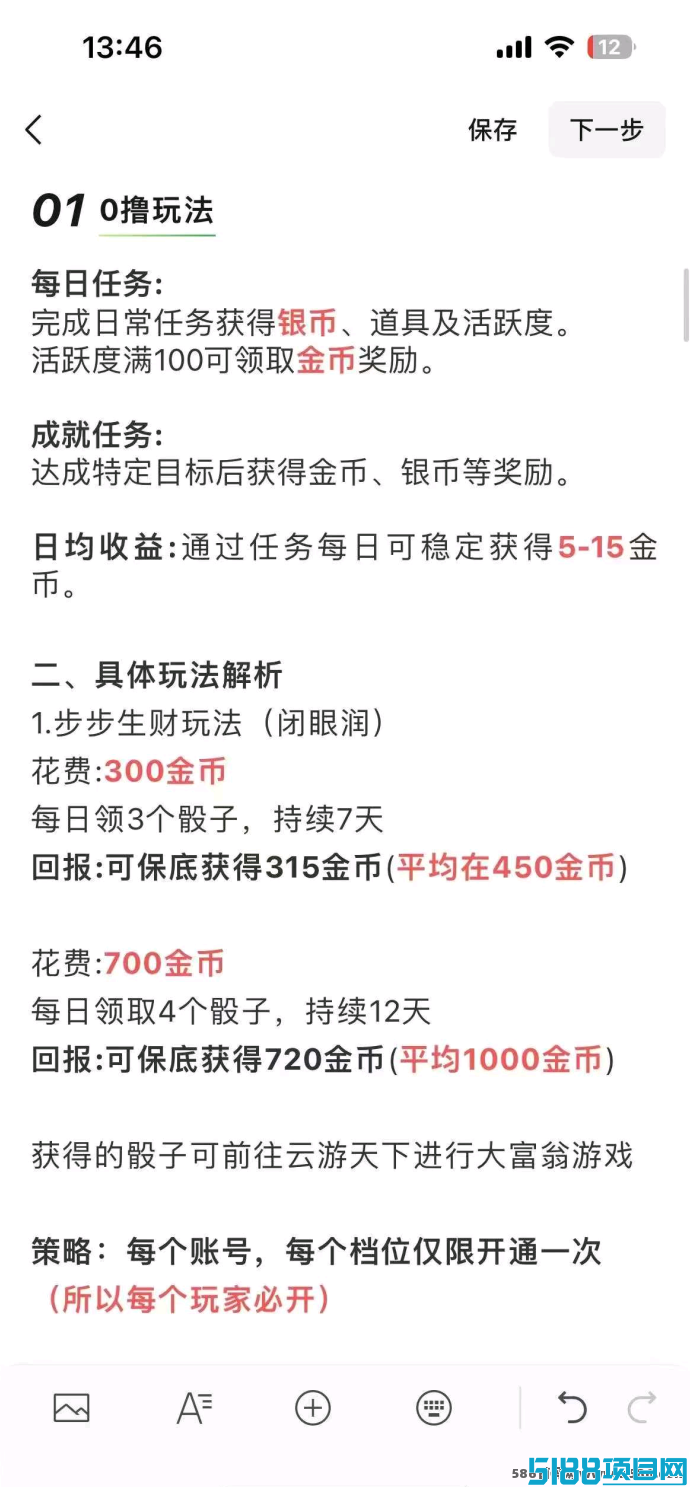The height and width of the screenshot is (1487, 690).
Task: Go back with the top-left arrow
Action: (34, 130)
